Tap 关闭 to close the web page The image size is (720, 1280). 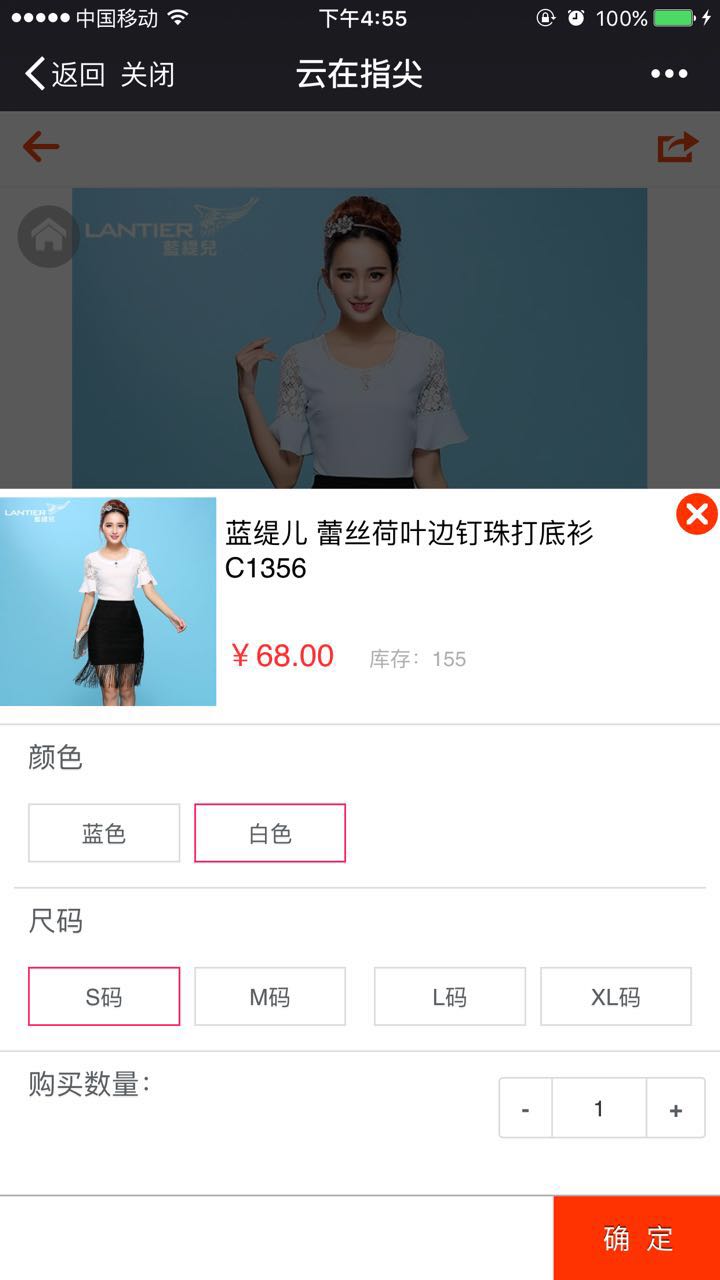[148, 74]
